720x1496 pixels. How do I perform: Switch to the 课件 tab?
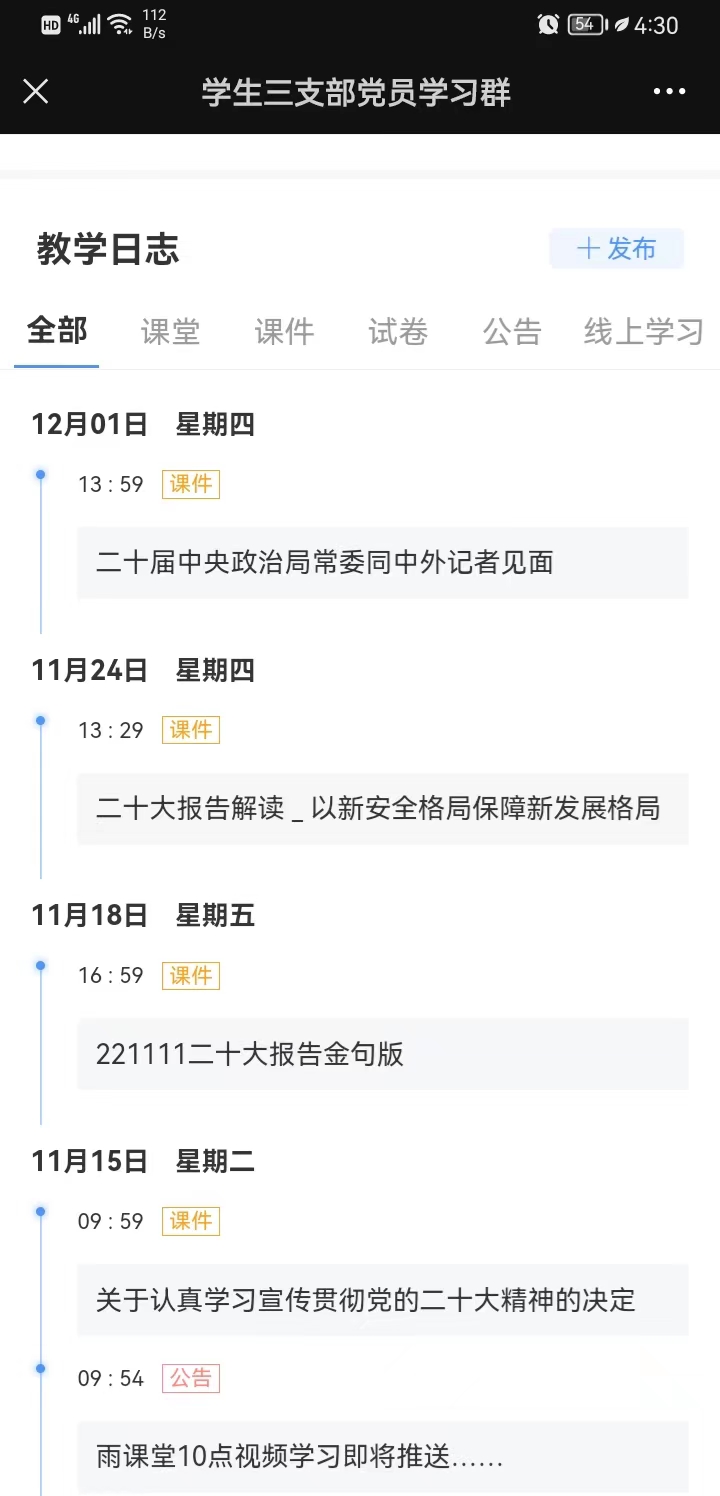(284, 332)
